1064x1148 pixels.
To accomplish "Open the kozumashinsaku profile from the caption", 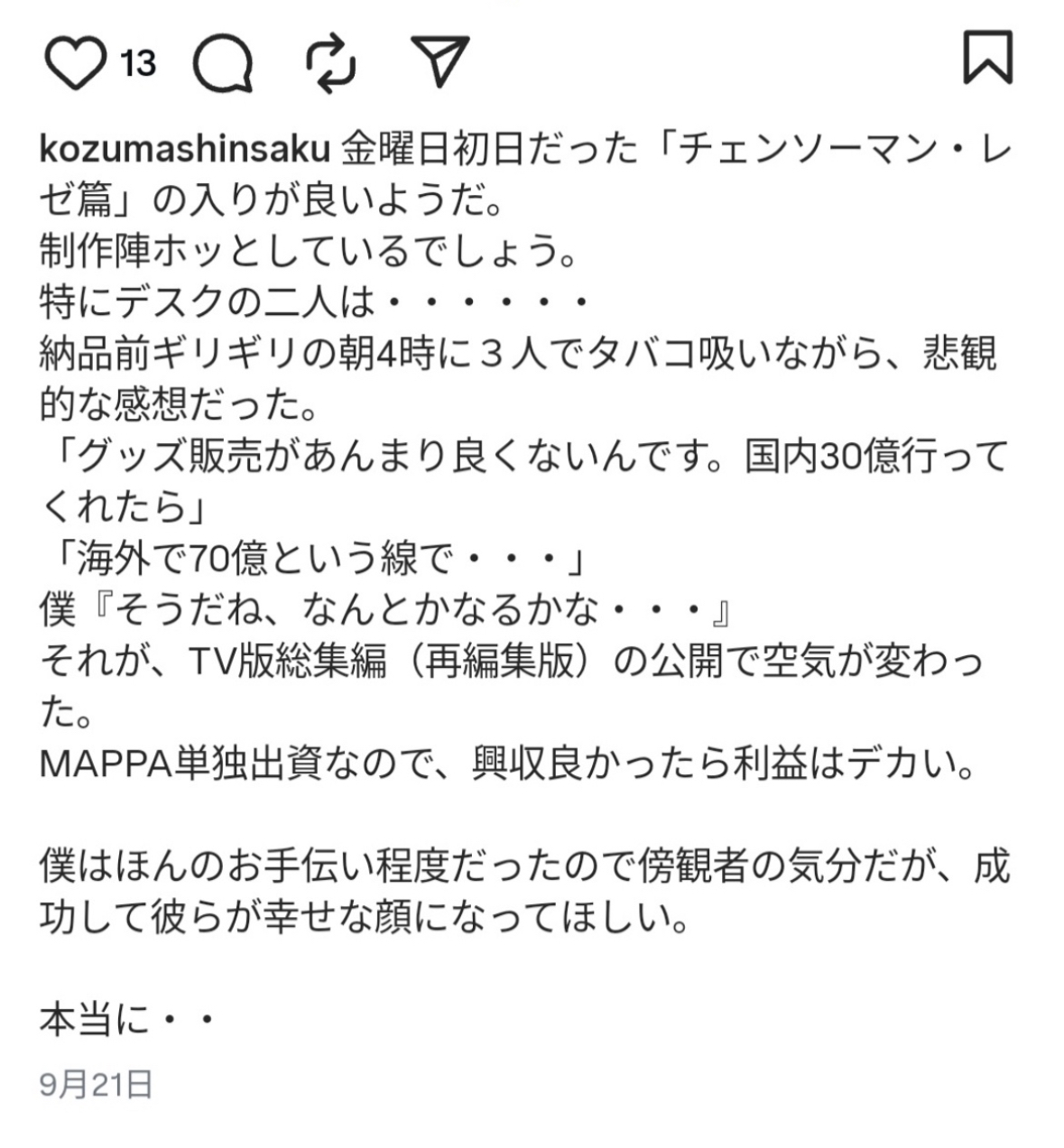I will pyautogui.click(x=184, y=149).
